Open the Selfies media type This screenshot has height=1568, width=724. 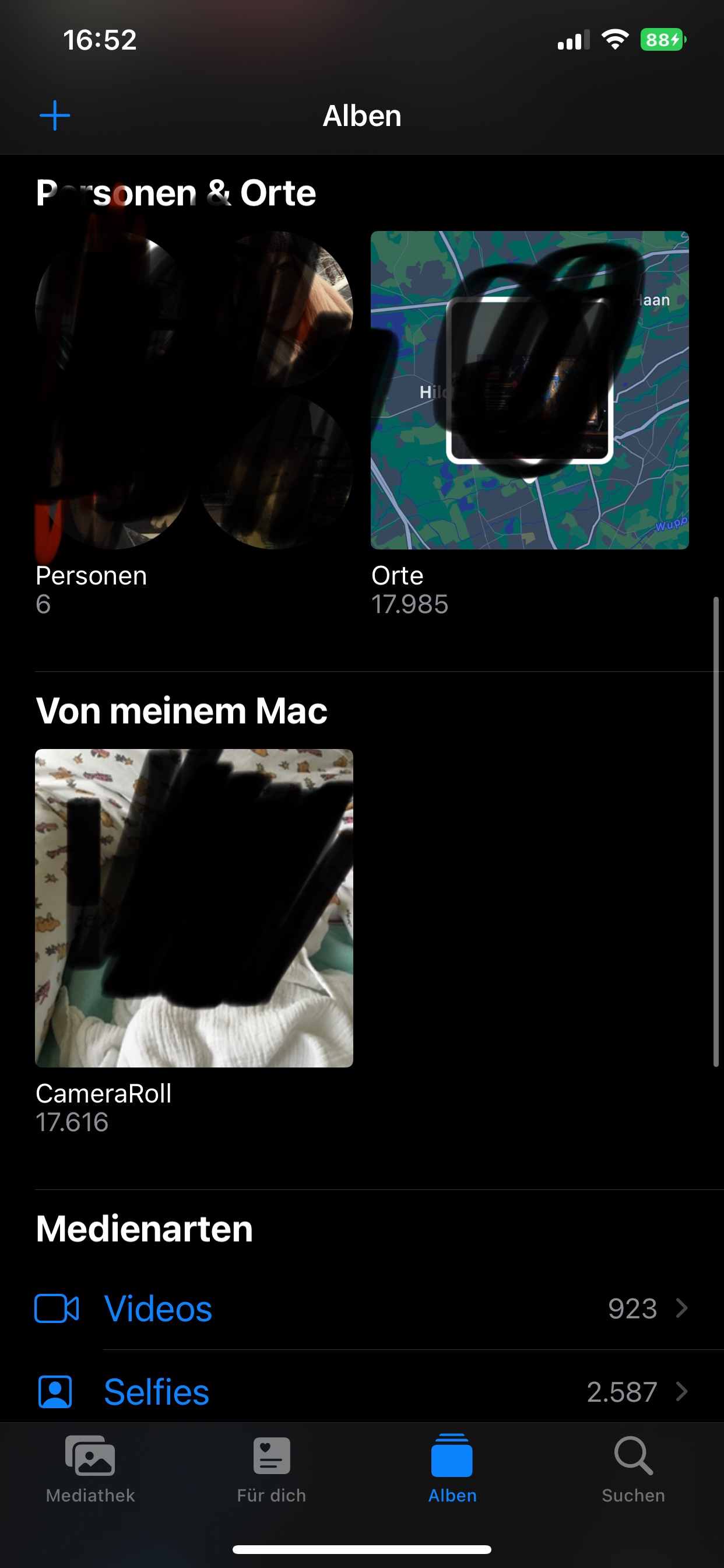click(361, 1391)
